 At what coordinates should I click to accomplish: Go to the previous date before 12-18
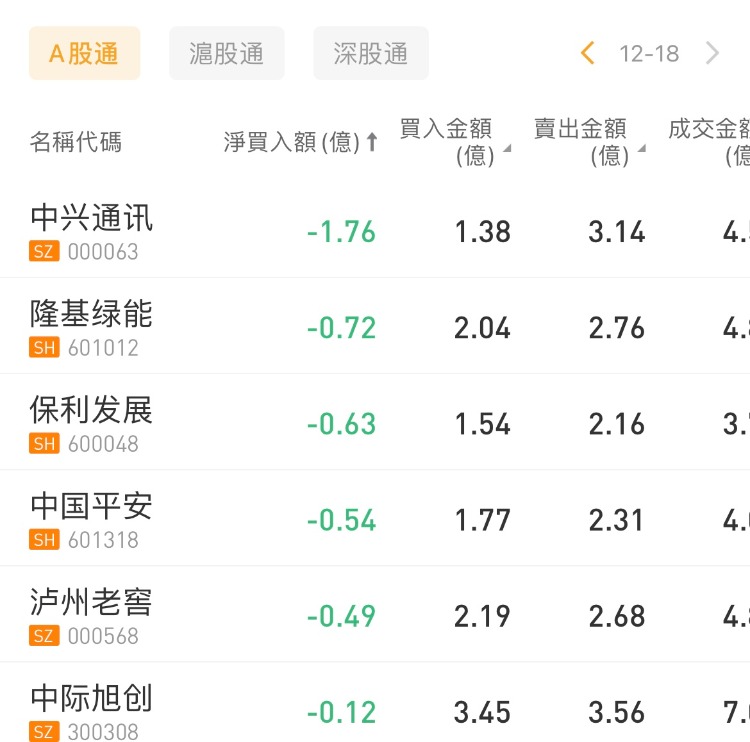point(588,54)
